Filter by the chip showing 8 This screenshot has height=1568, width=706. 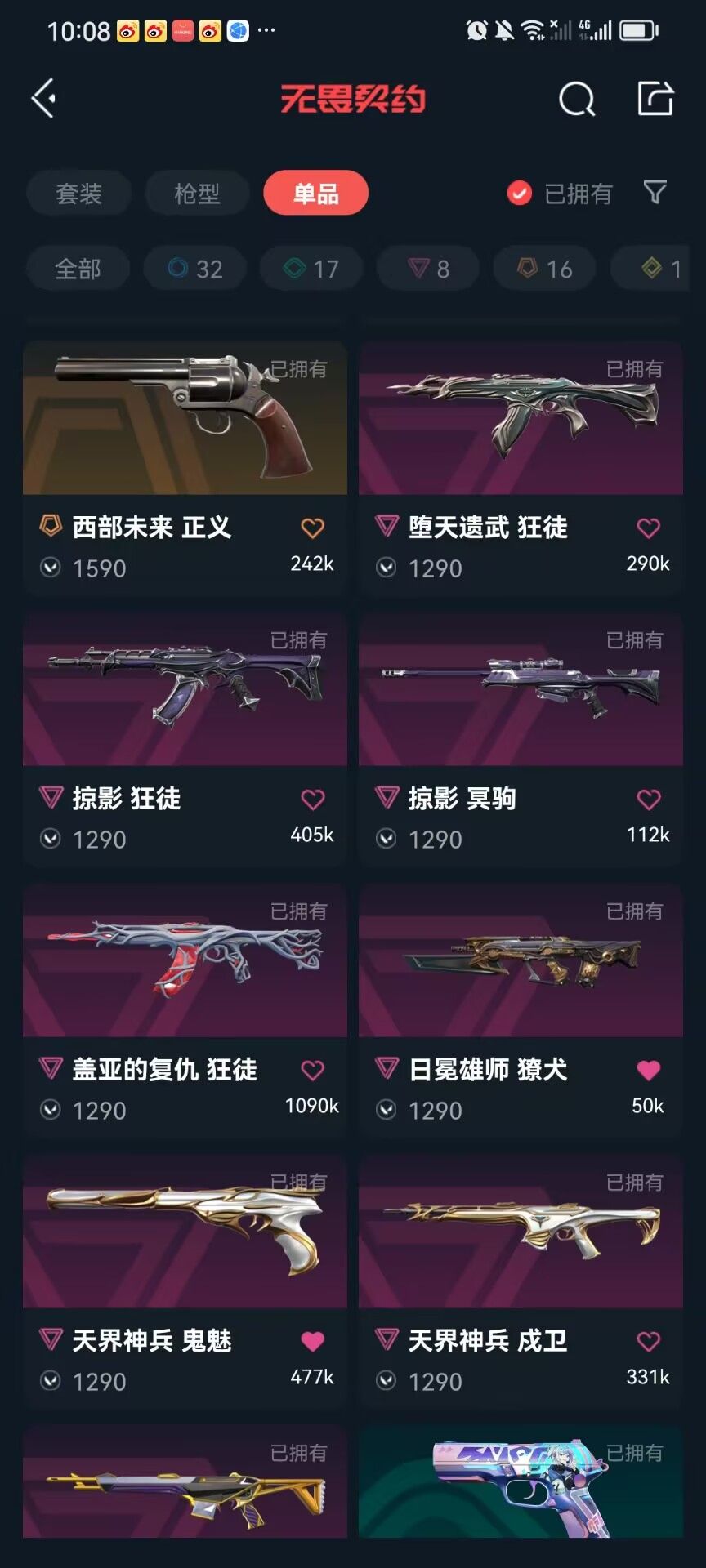click(x=428, y=269)
